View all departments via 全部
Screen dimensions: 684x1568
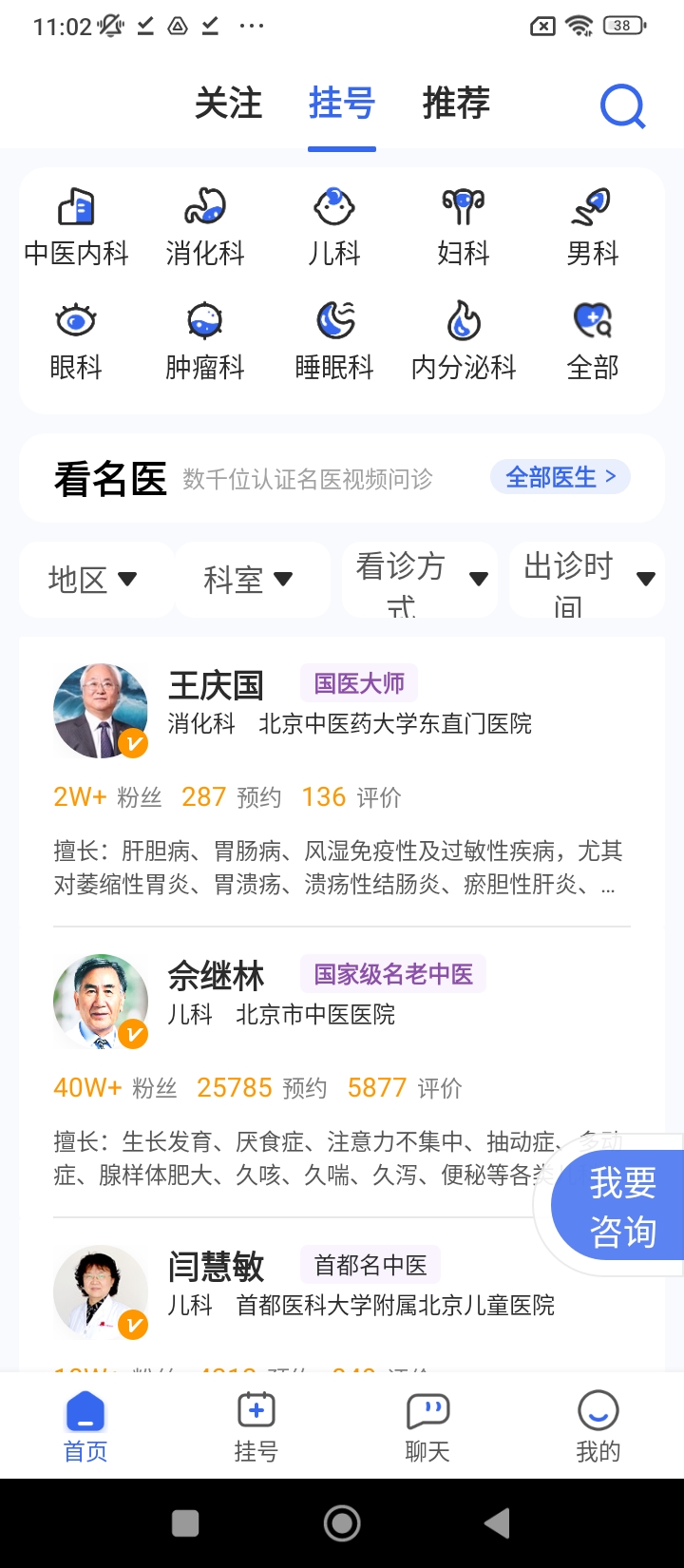pyautogui.click(x=593, y=342)
